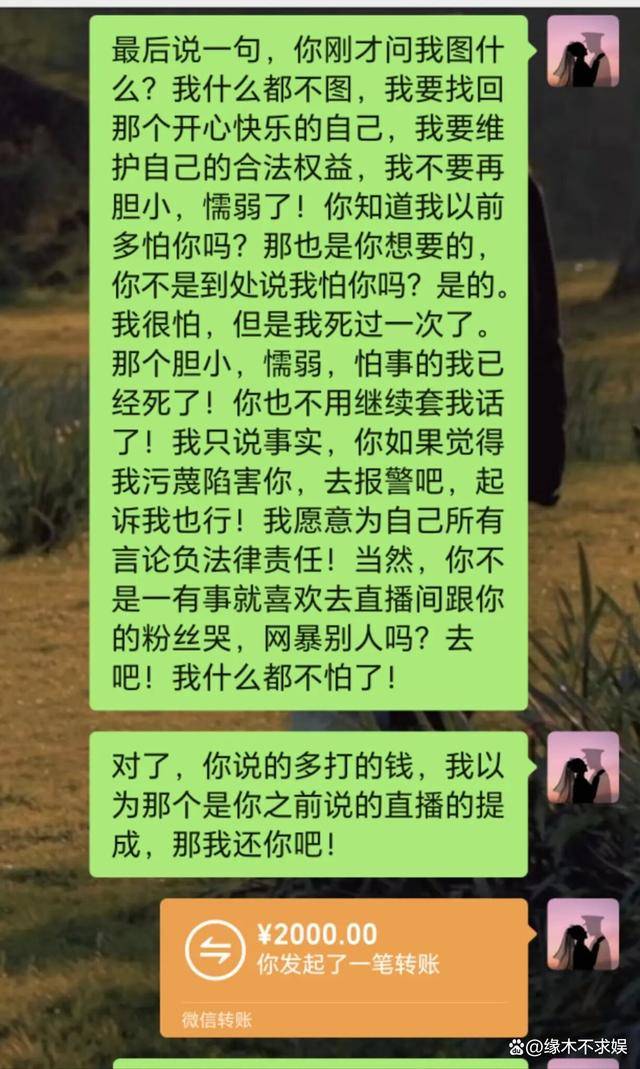Tap the avatar beside the '最后说一句' message

[x=583, y=51]
